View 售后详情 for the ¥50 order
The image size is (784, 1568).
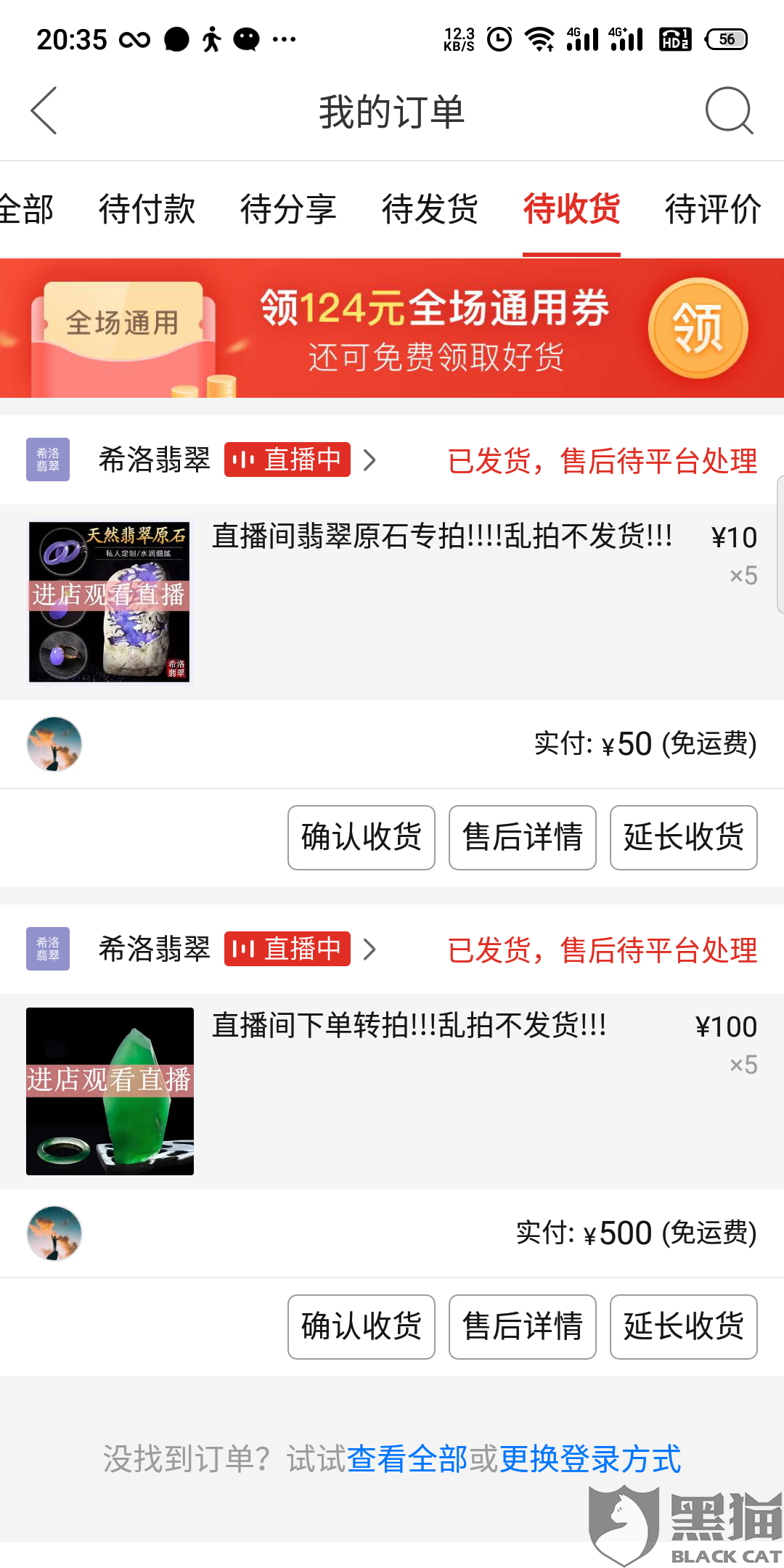[523, 837]
